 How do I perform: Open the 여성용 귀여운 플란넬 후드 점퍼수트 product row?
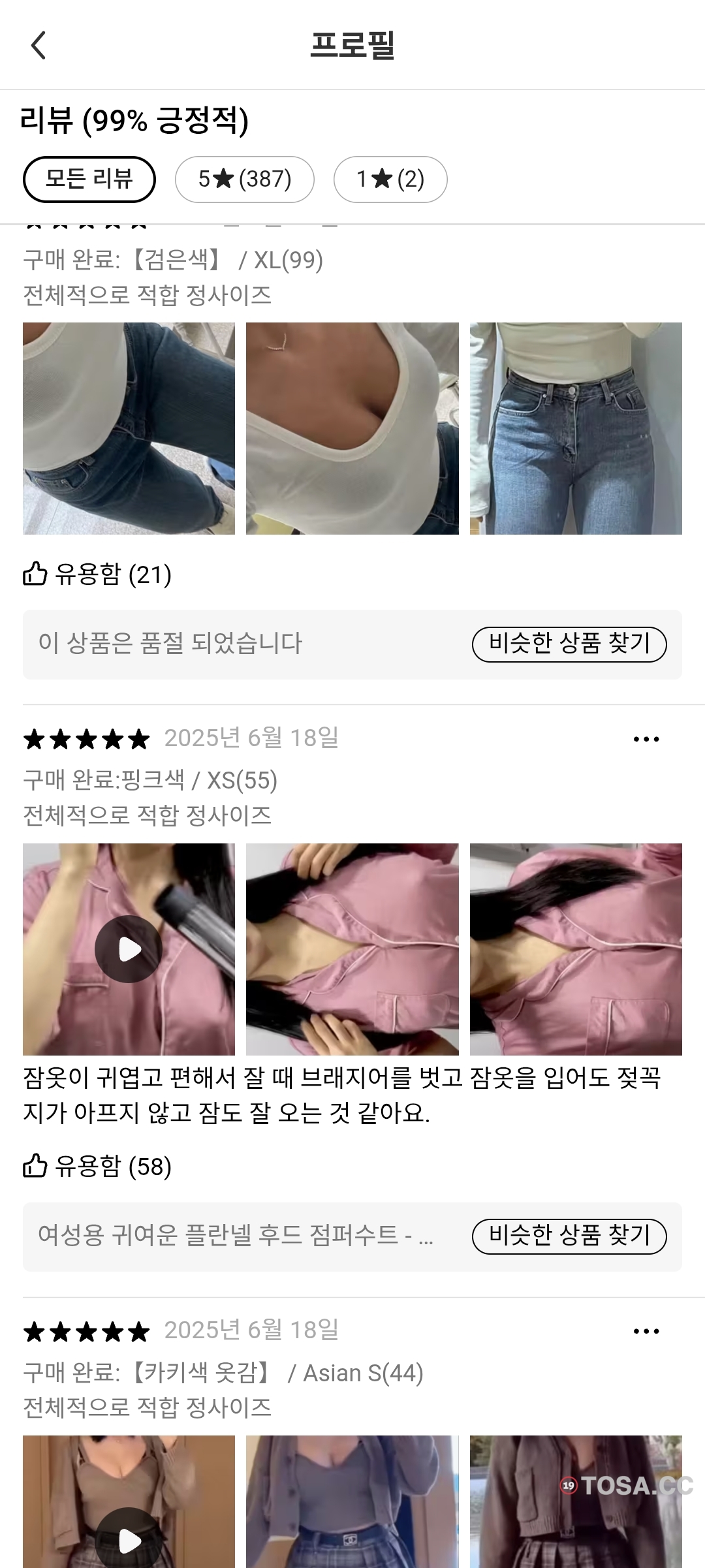[236, 1236]
